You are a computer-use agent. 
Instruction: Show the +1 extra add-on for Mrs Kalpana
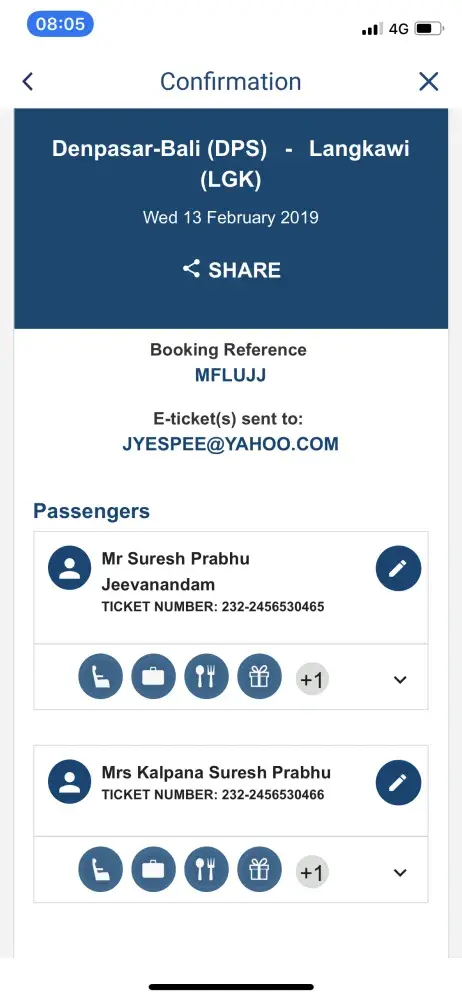[x=312, y=872]
